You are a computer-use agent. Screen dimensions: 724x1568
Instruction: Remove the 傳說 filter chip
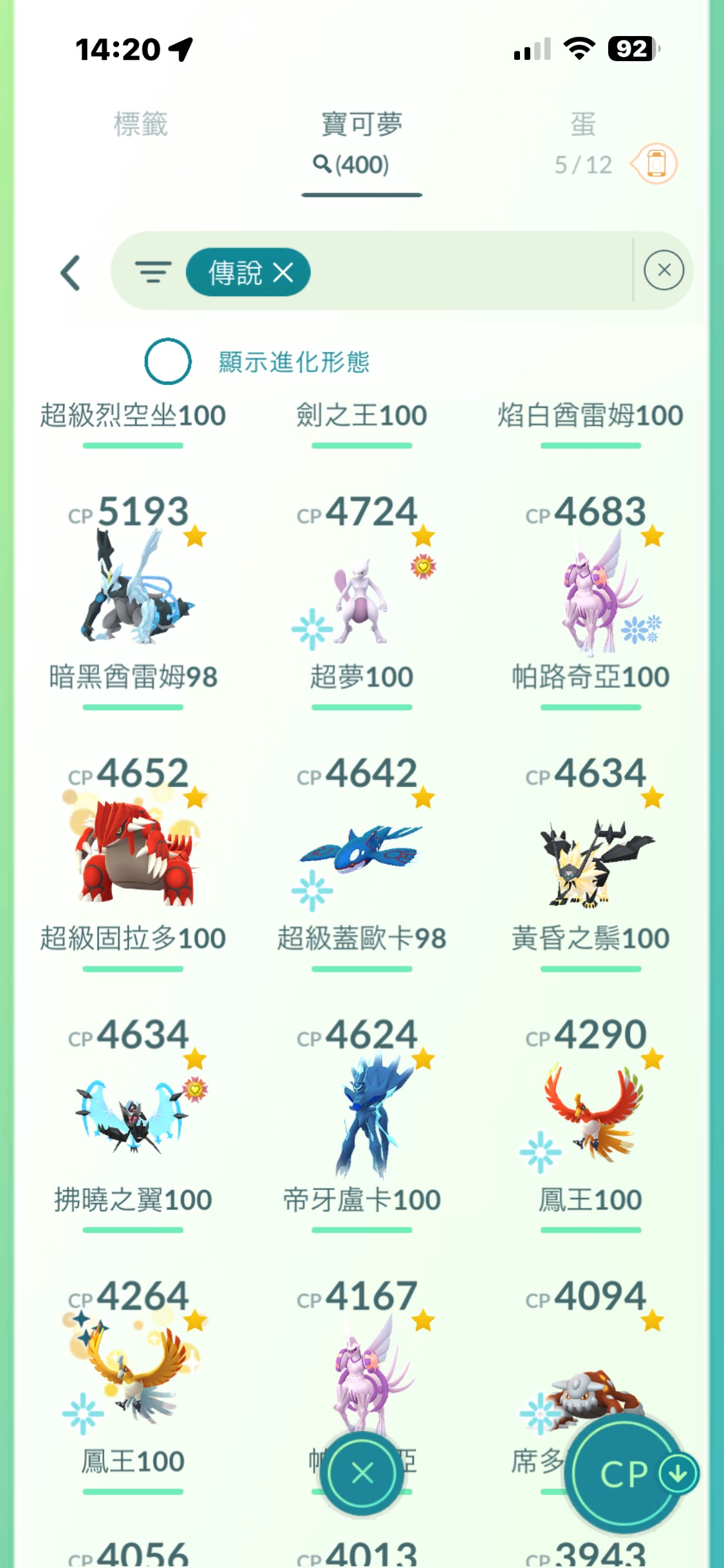tap(283, 273)
